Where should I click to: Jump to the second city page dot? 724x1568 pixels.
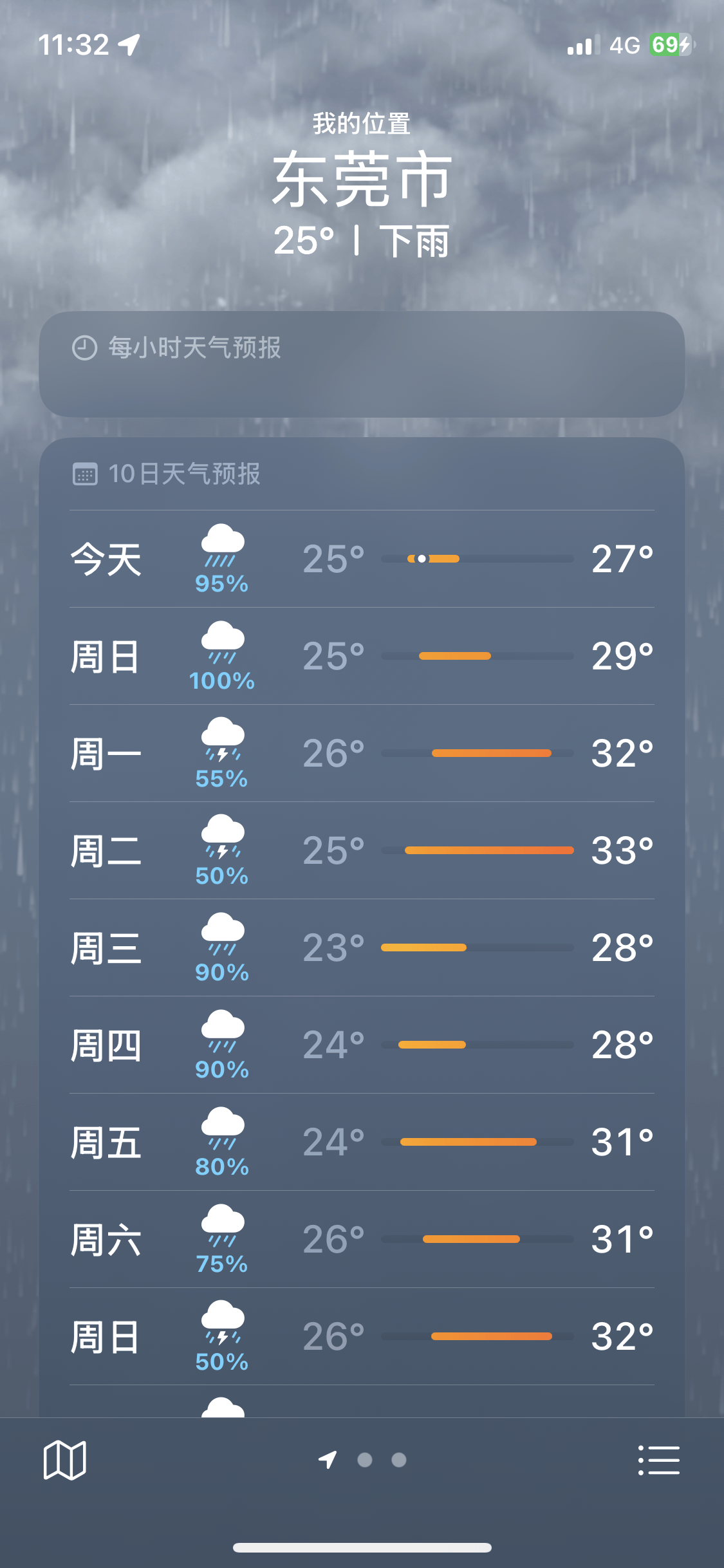click(x=365, y=1460)
